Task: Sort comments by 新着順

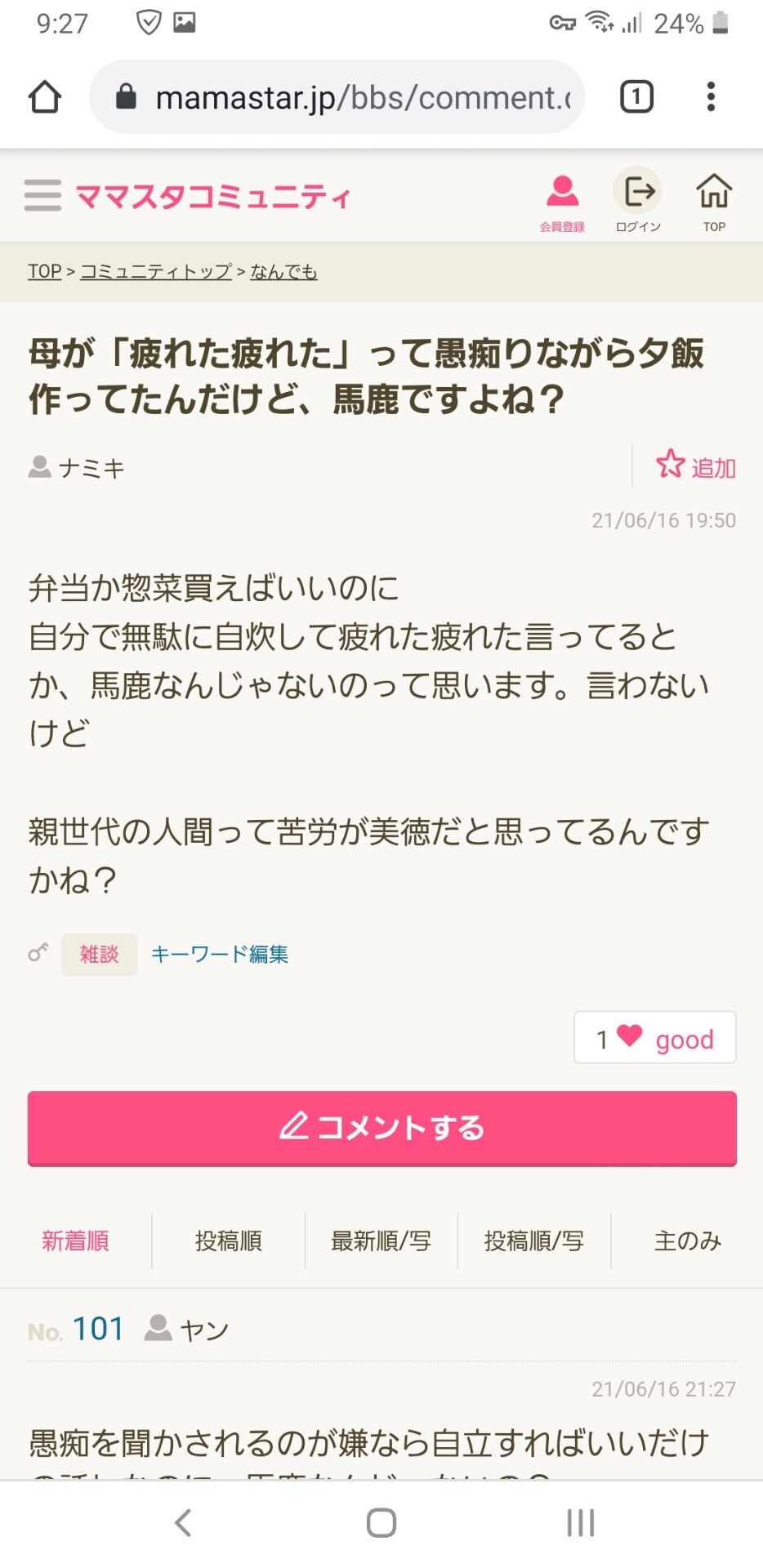Action: coord(76,1241)
